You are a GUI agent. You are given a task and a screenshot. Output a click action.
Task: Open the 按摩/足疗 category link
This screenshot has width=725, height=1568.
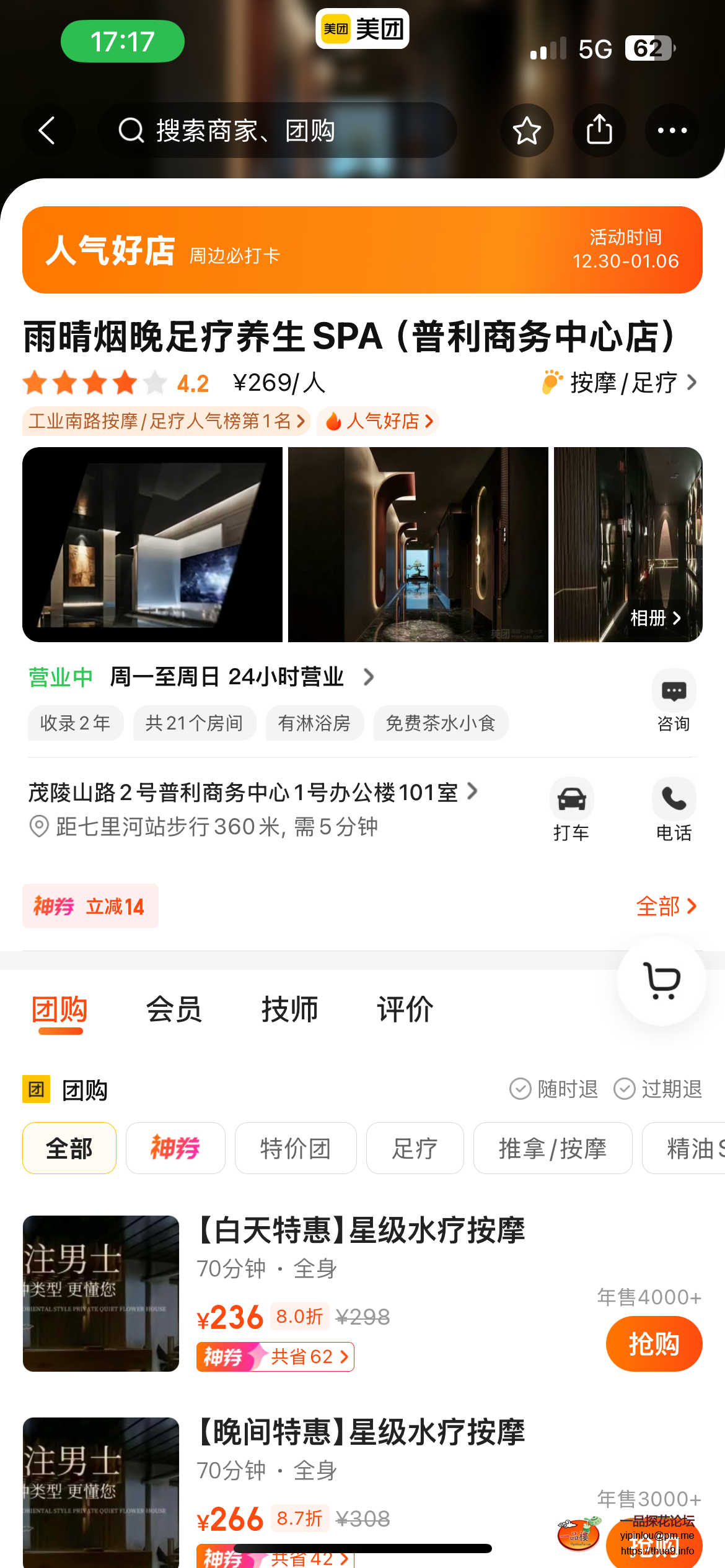click(x=620, y=383)
